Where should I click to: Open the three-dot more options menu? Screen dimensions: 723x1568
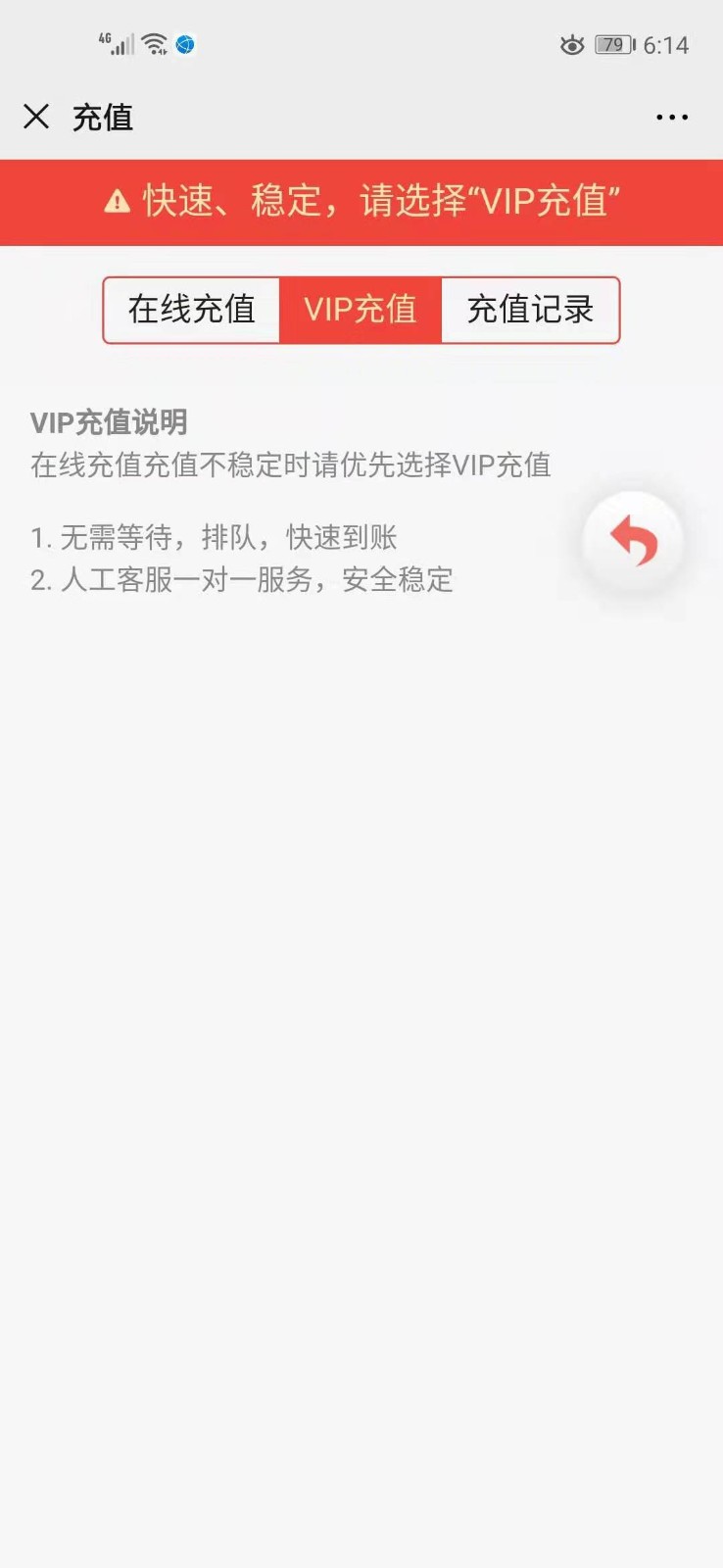672,117
